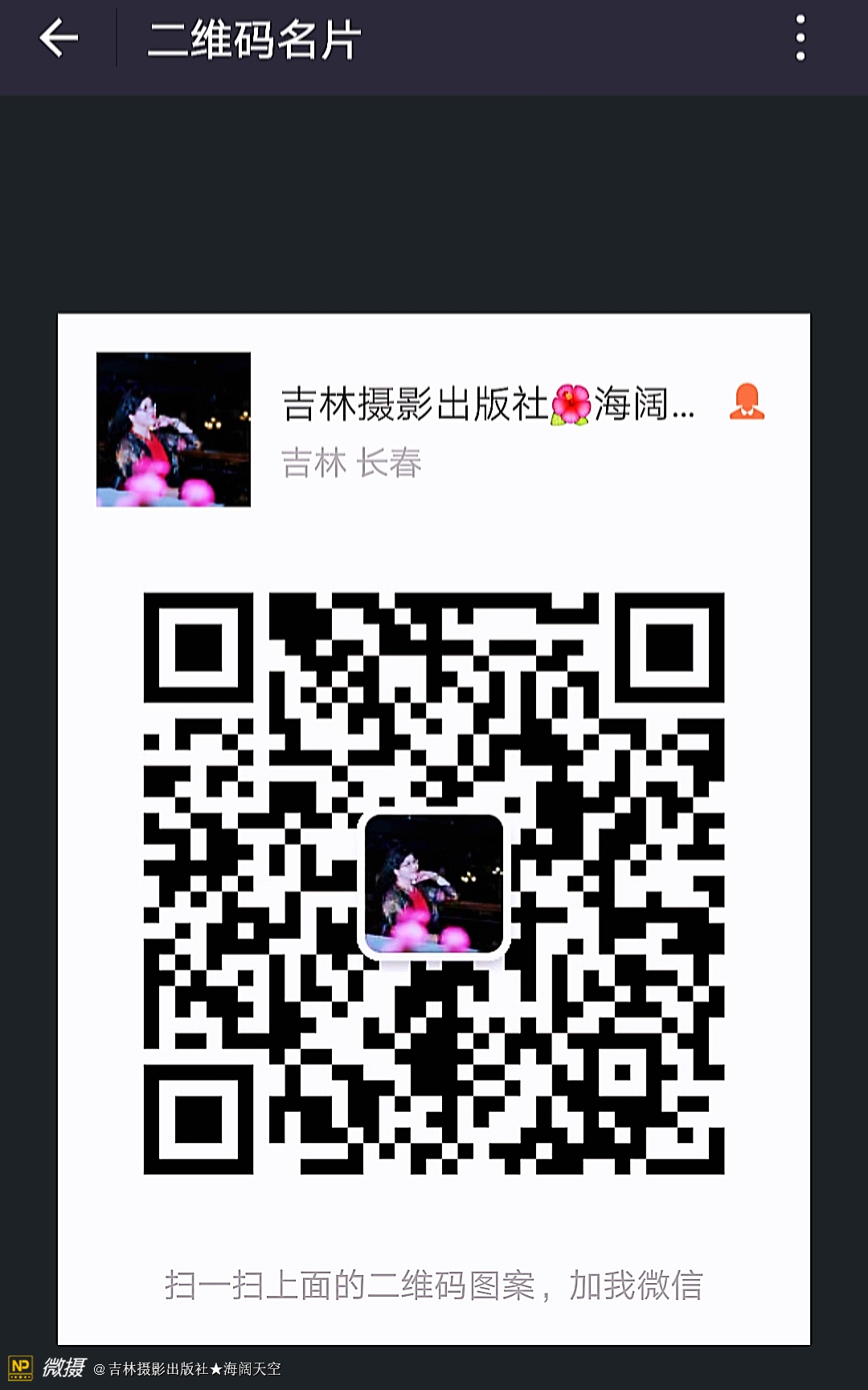868x1390 pixels.
Task: Open the three-dot overflow menu
Action: (800, 38)
